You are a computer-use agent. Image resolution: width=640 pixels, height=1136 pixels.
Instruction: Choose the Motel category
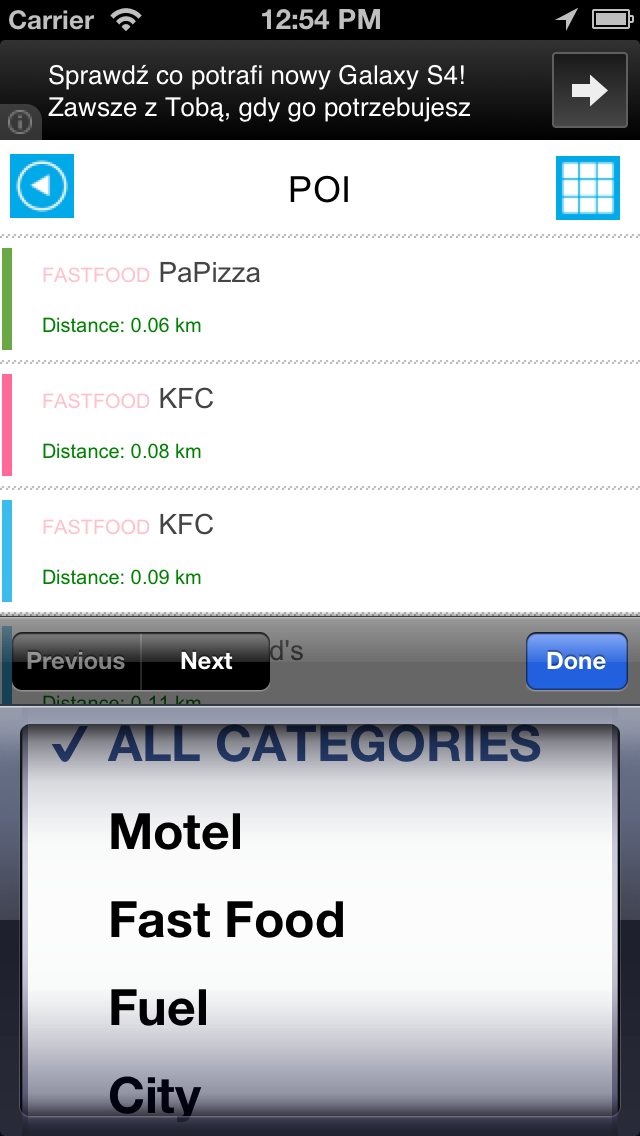176,832
